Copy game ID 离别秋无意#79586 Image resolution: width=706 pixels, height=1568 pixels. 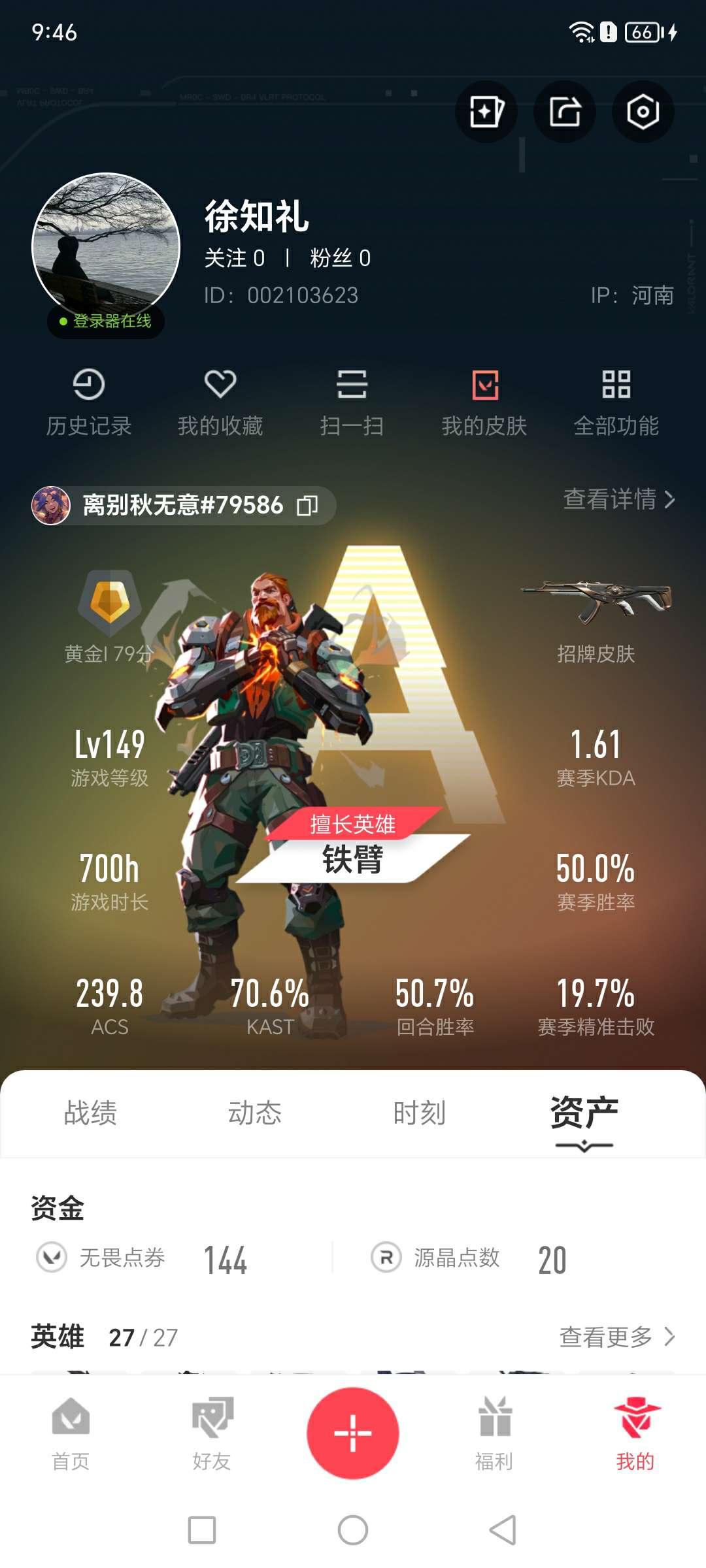(x=307, y=505)
